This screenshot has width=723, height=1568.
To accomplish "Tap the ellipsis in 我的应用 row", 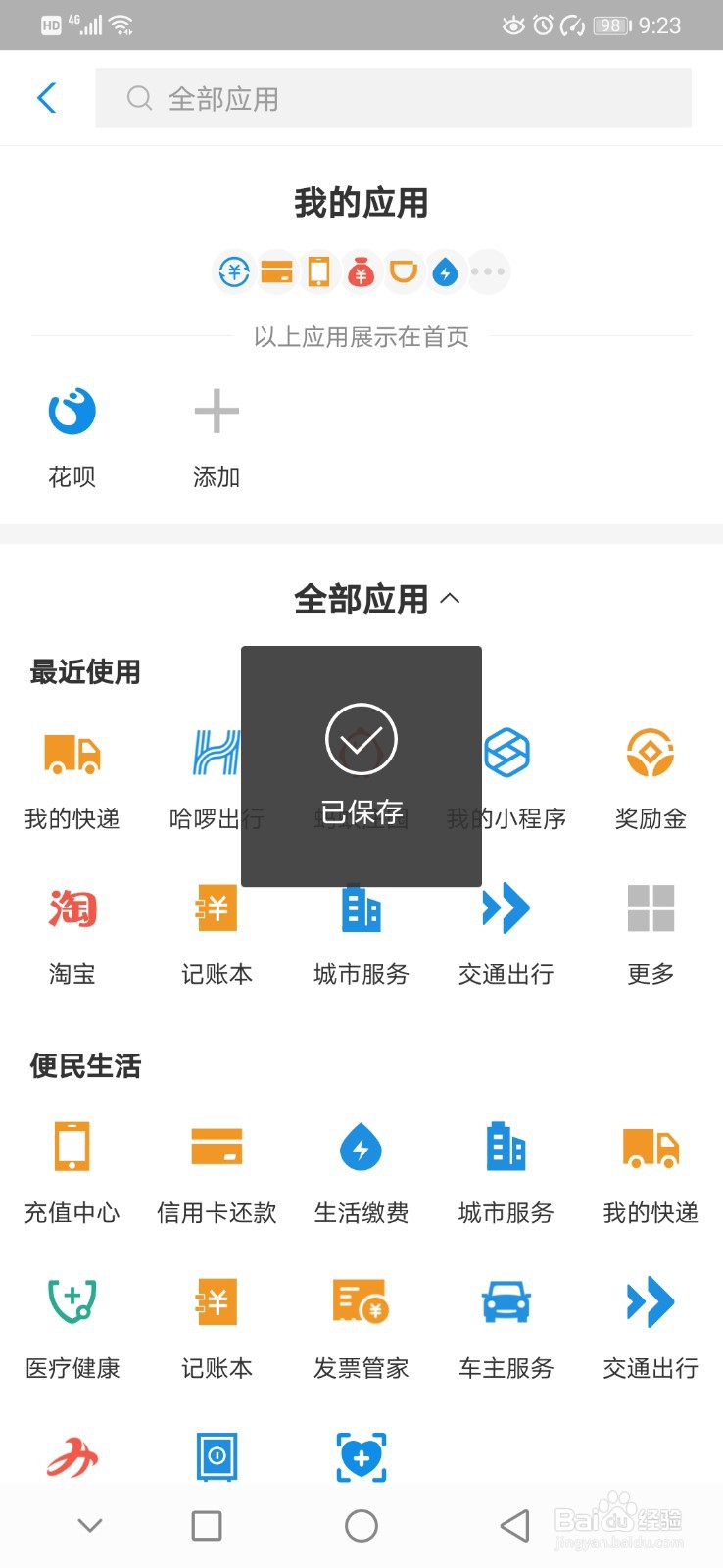I will point(487,272).
